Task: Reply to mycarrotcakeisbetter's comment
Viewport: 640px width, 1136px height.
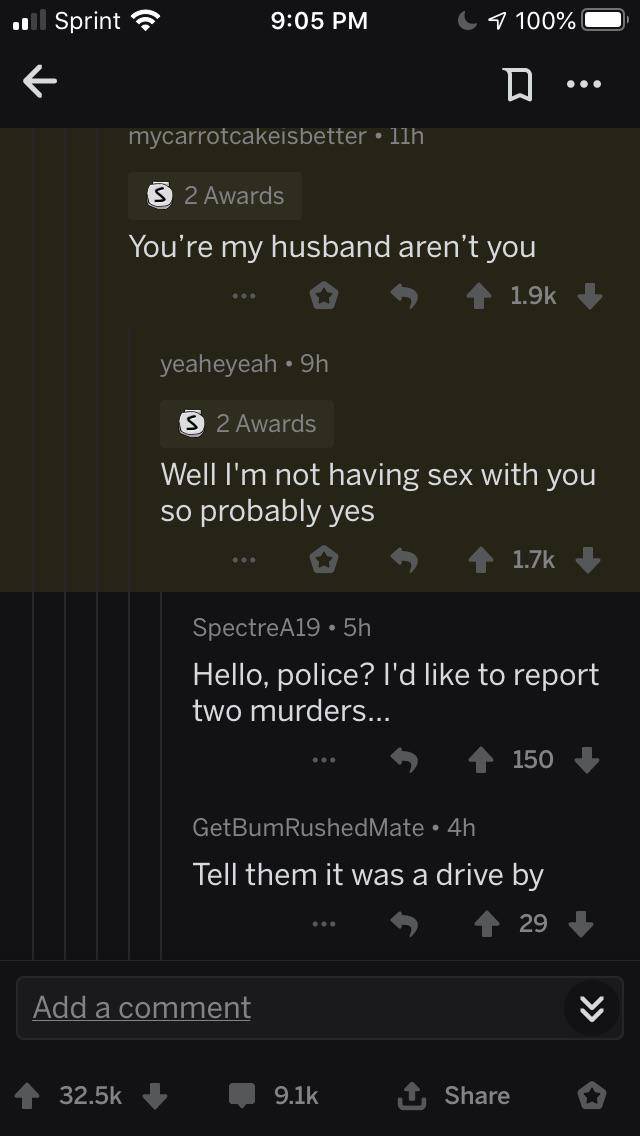Action: click(403, 295)
